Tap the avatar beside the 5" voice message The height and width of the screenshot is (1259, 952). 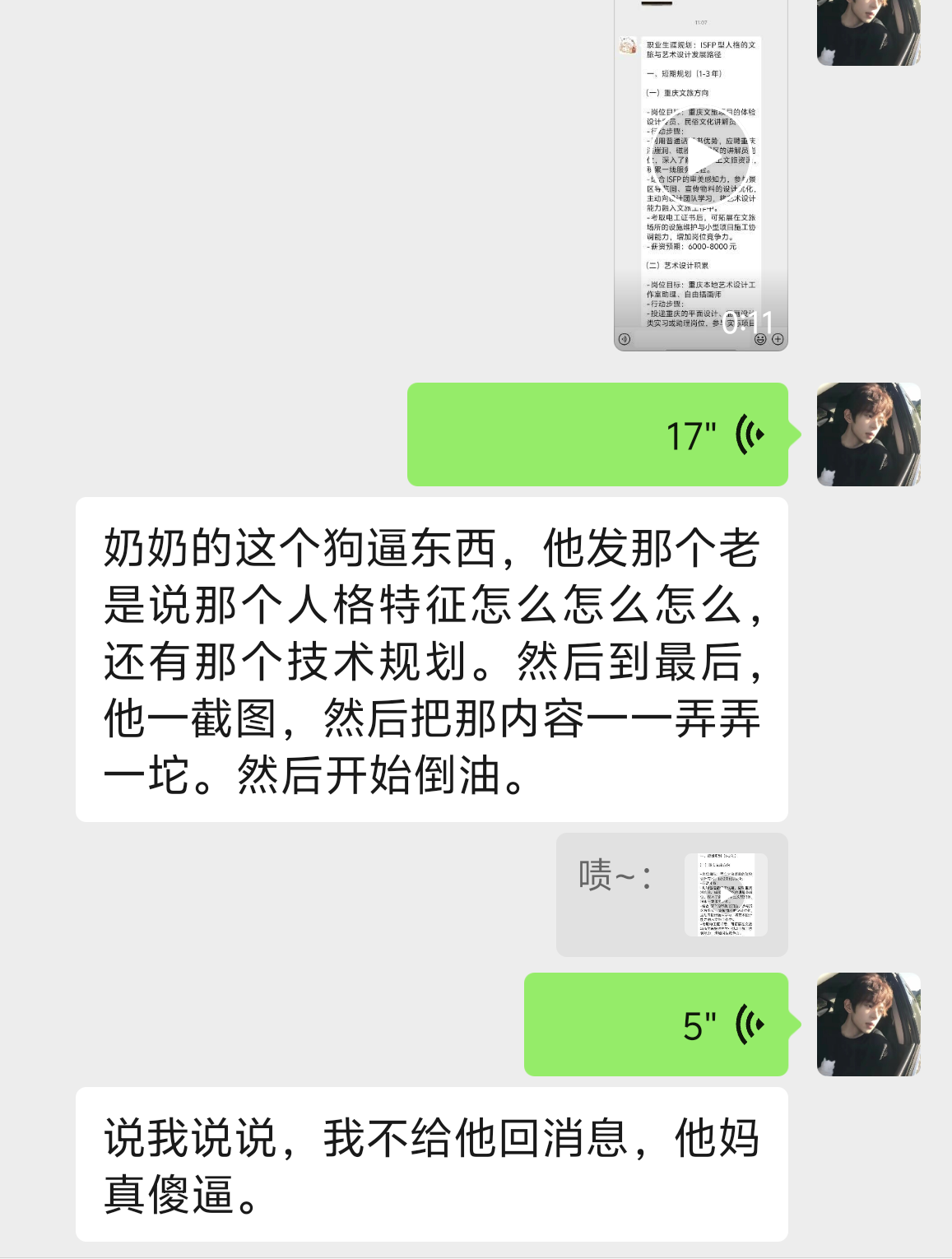tap(868, 1024)
